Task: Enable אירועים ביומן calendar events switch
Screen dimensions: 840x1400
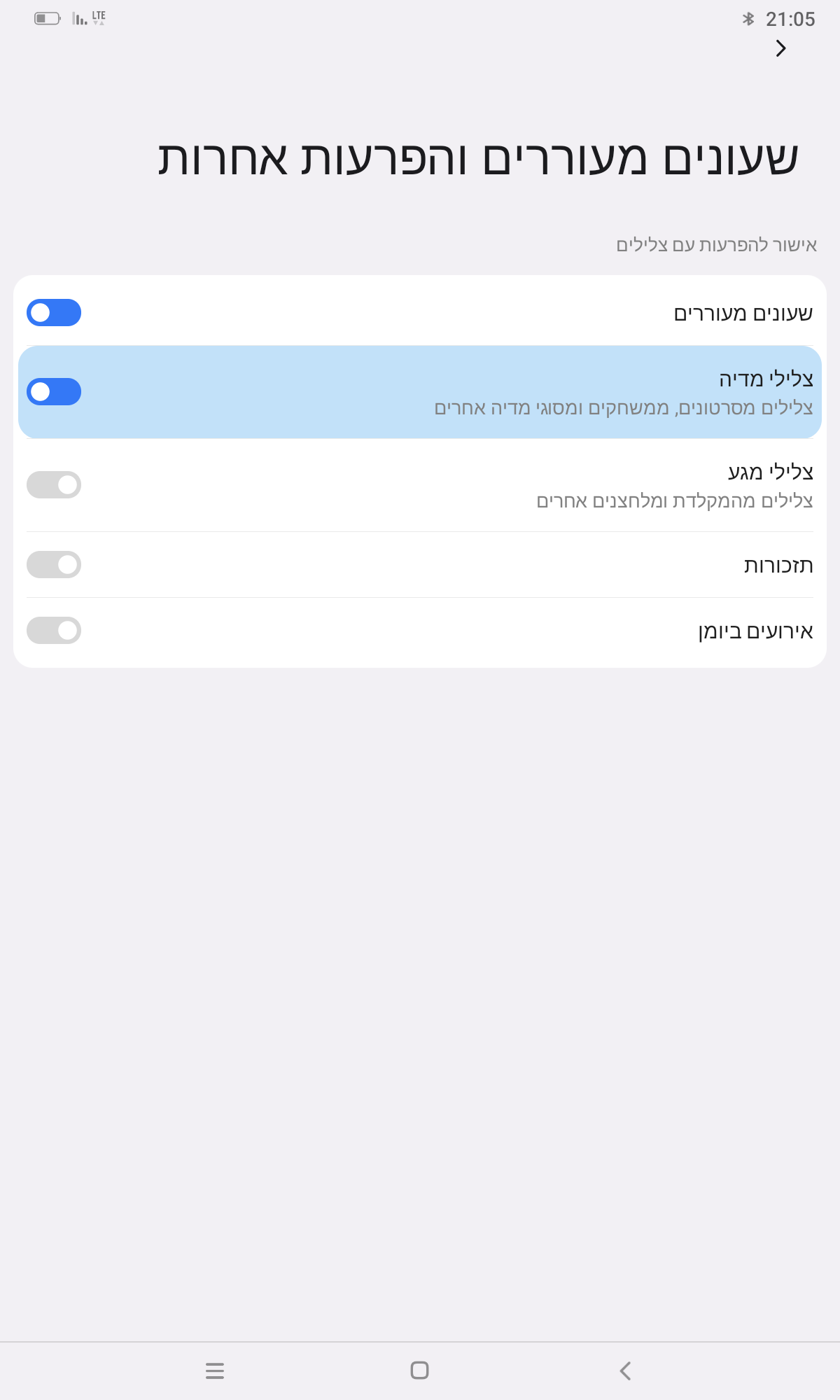Action: [54, 631]
